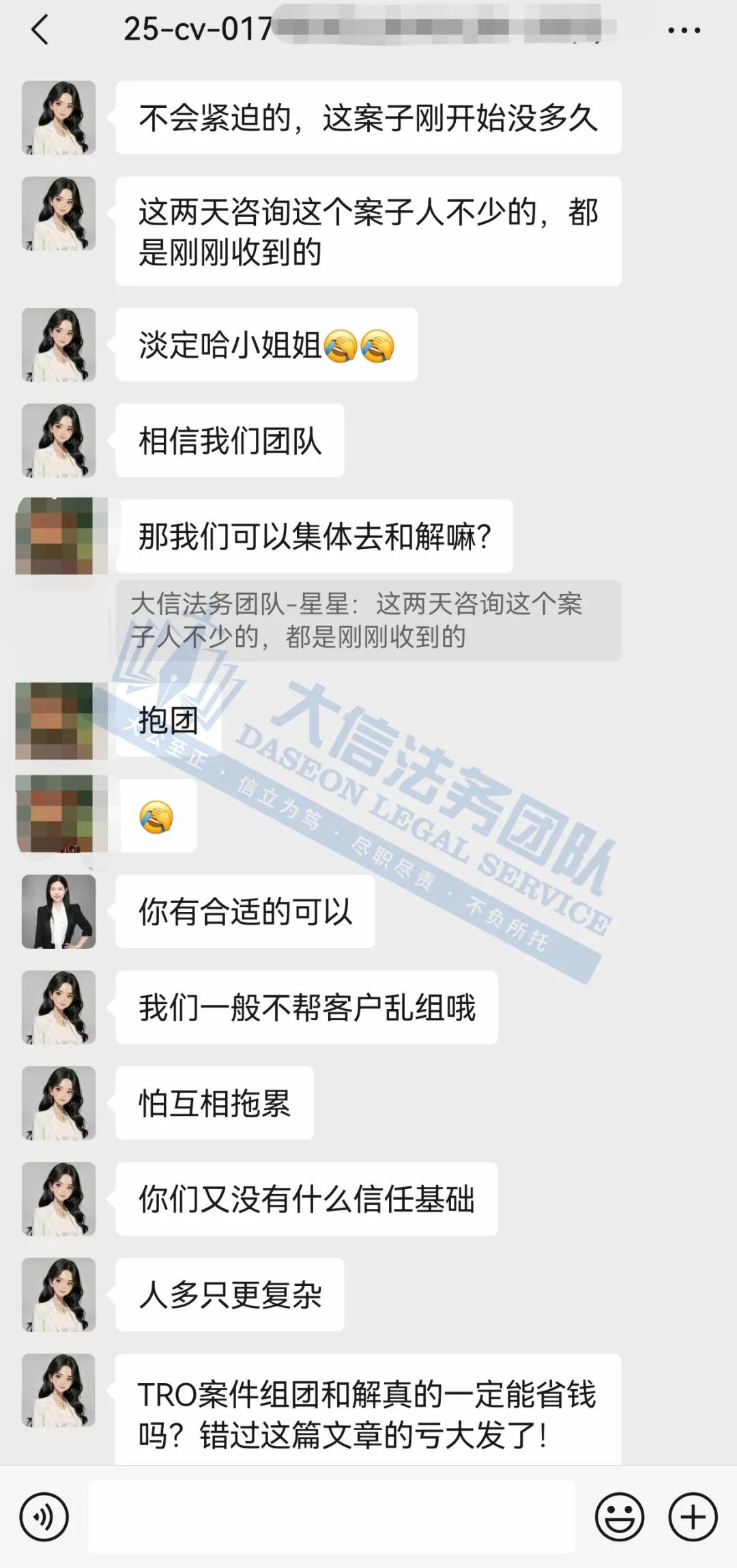Open avatar beside 相信我们团队 message
The height and width of the screenshot is (1568, 737).
(59, 440)
